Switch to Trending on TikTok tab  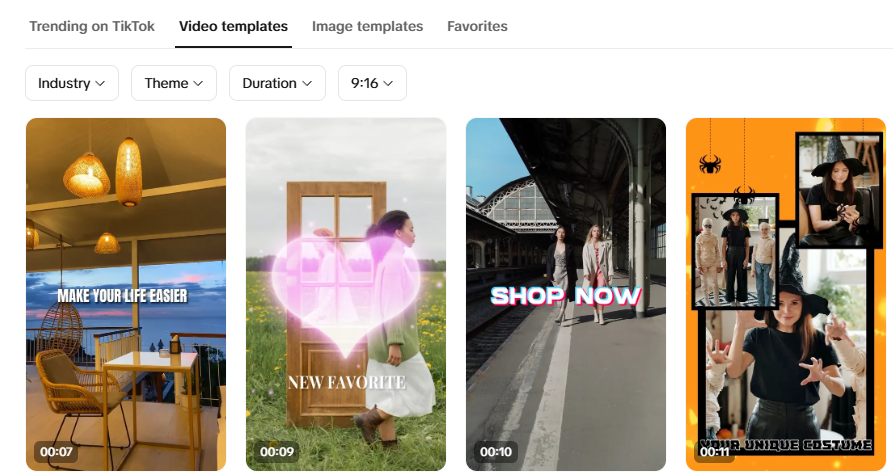(92, 26)
